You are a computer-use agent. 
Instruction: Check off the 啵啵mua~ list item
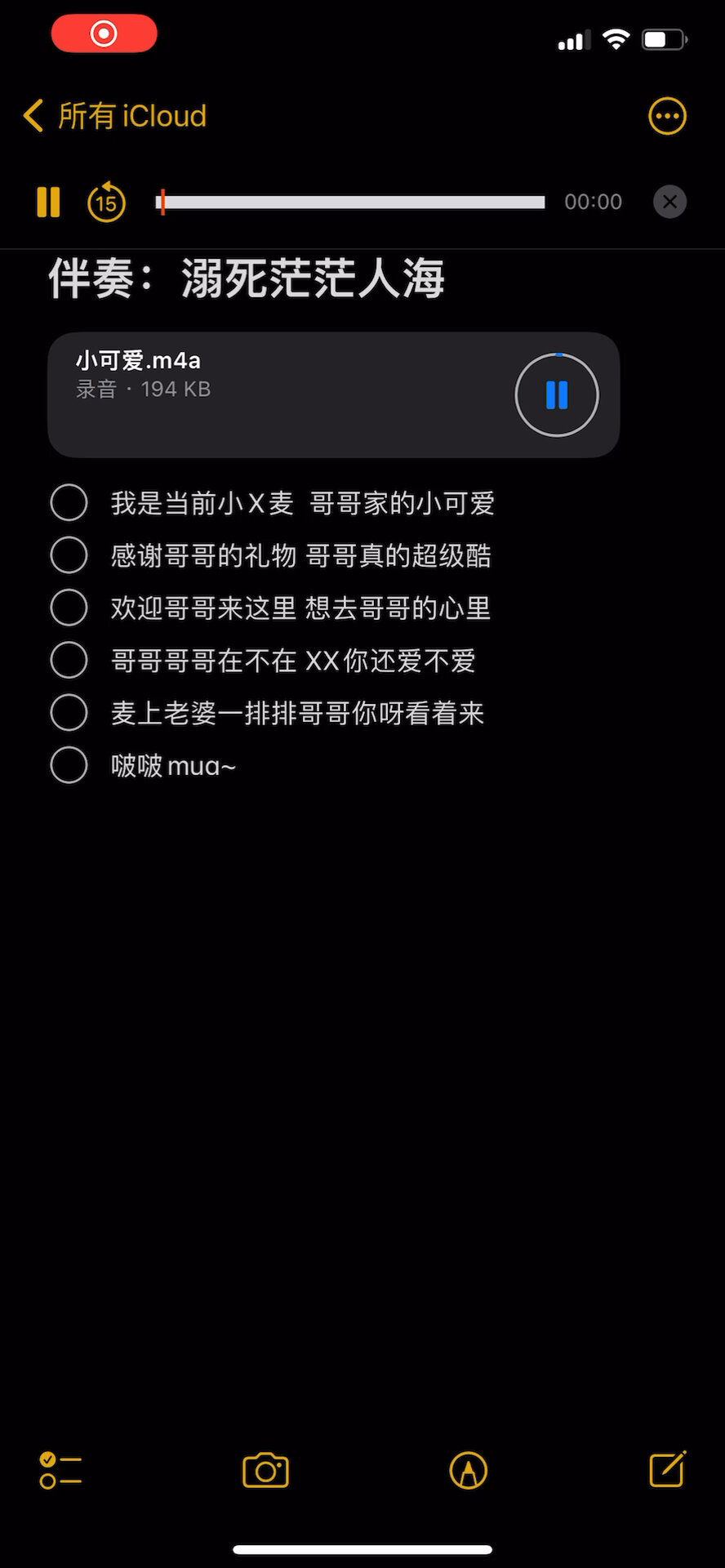click(x=69, y=765)
